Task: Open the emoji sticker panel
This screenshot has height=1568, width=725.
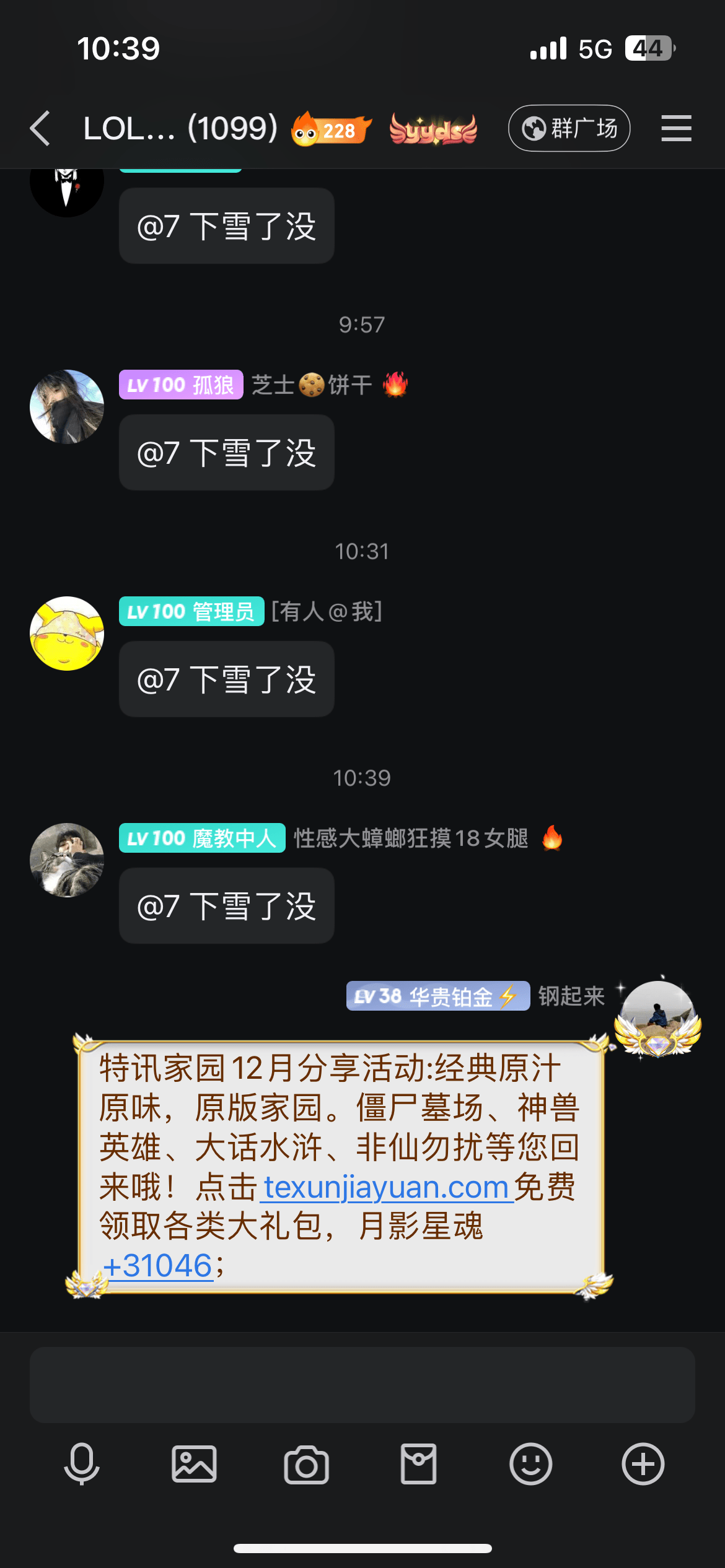Action: click(530, 1464)
